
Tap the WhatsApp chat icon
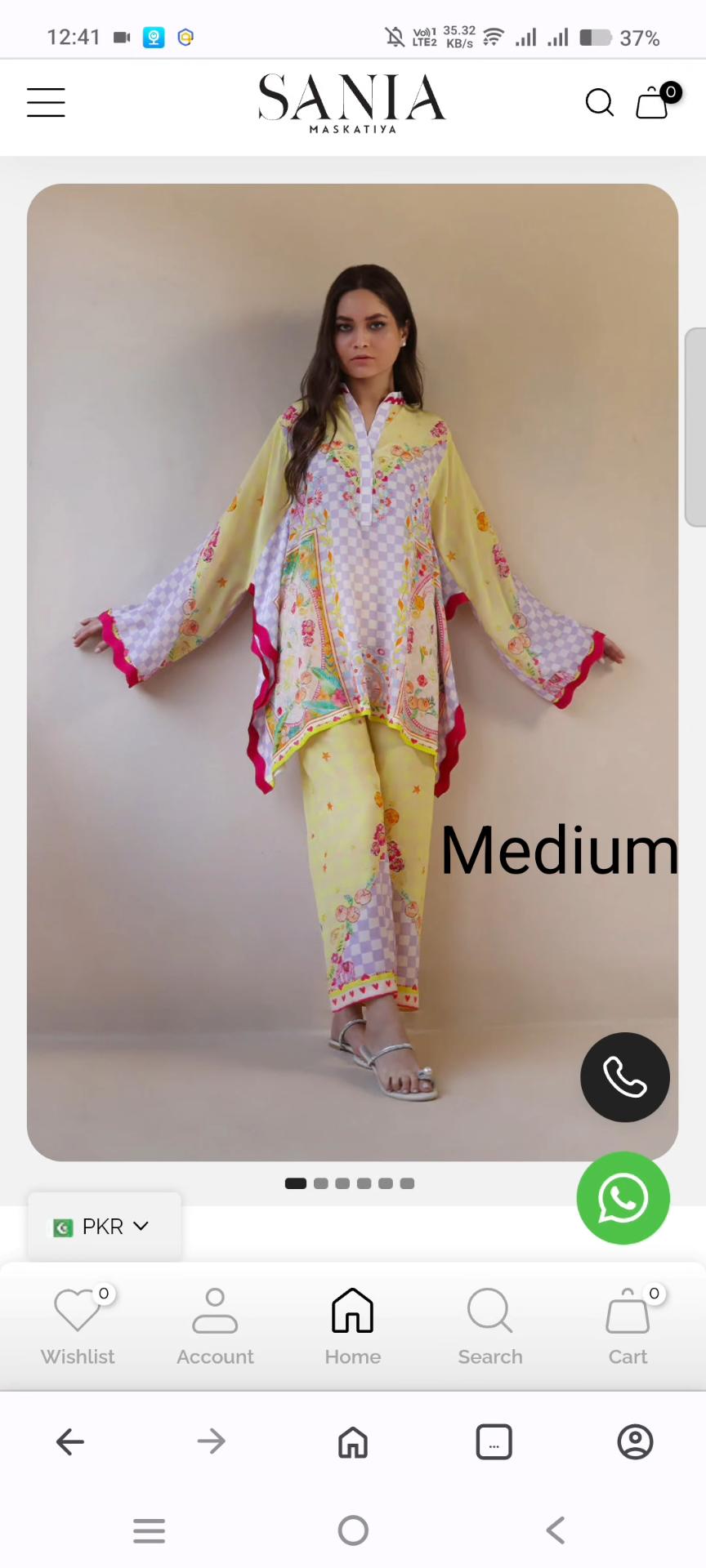pyautogui.click(x=623, y=1197)
